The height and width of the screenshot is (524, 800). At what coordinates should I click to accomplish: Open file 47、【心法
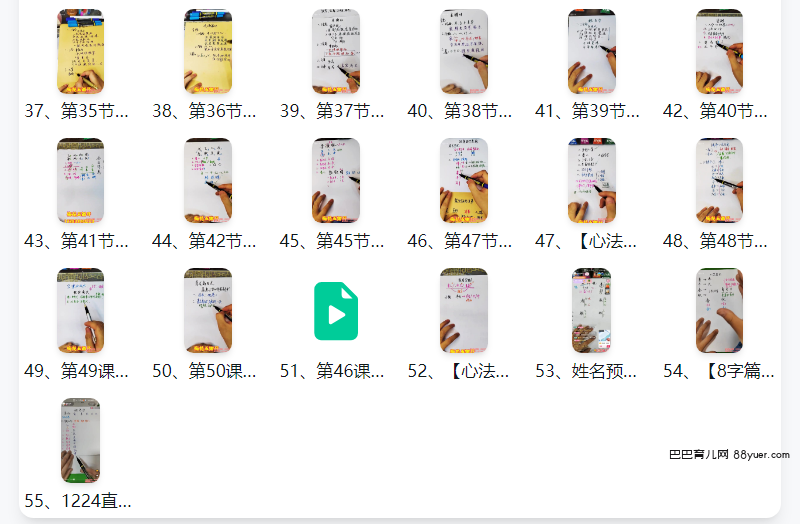click(591, 181)
